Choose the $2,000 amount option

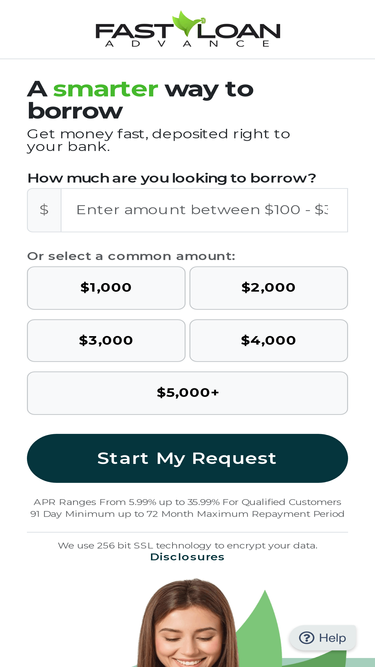click(269, 288)
